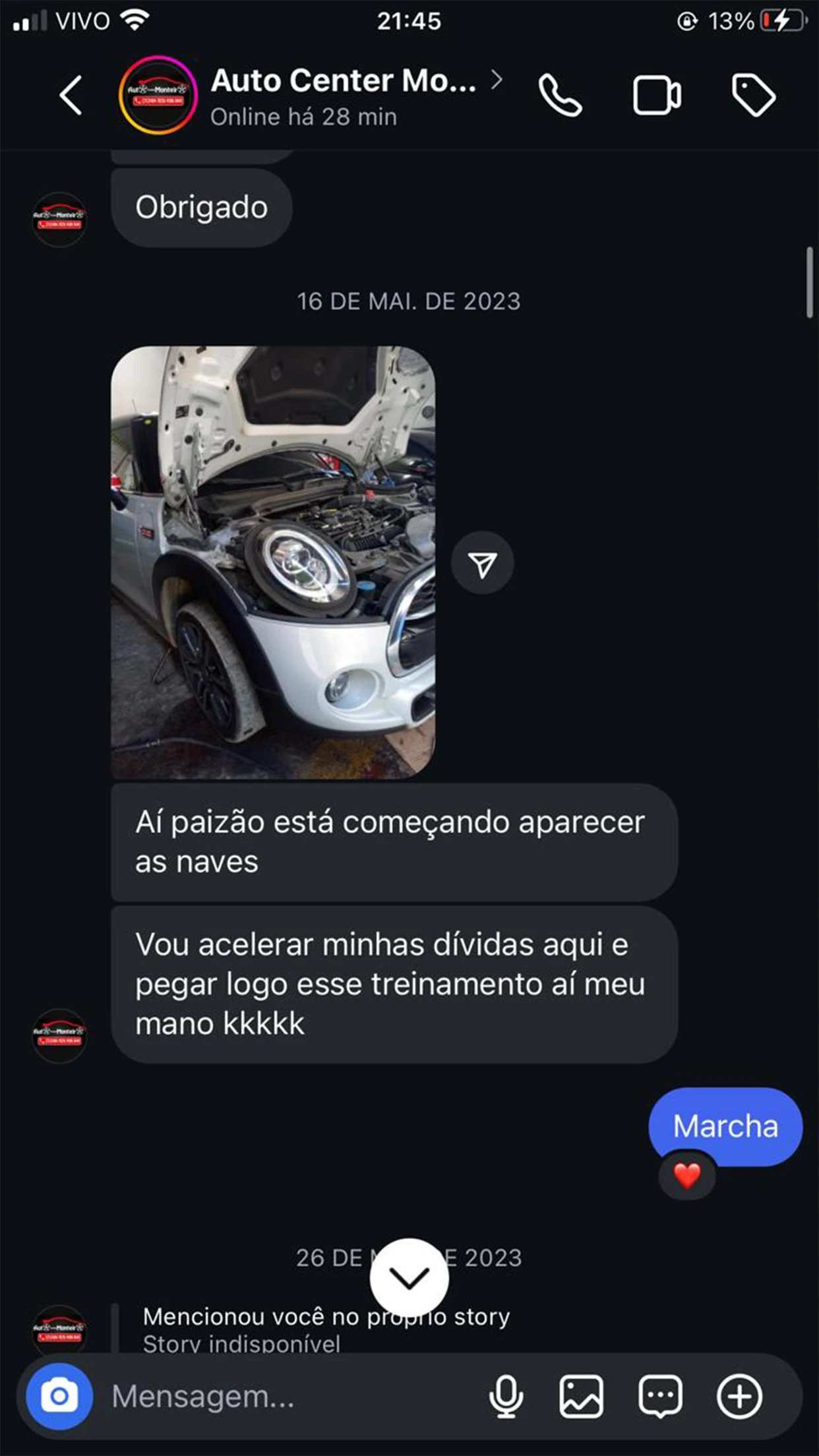The image size is (819, 1456).
Task: Jump to latest messages with down arrow
Action: tap(409, 1278)
